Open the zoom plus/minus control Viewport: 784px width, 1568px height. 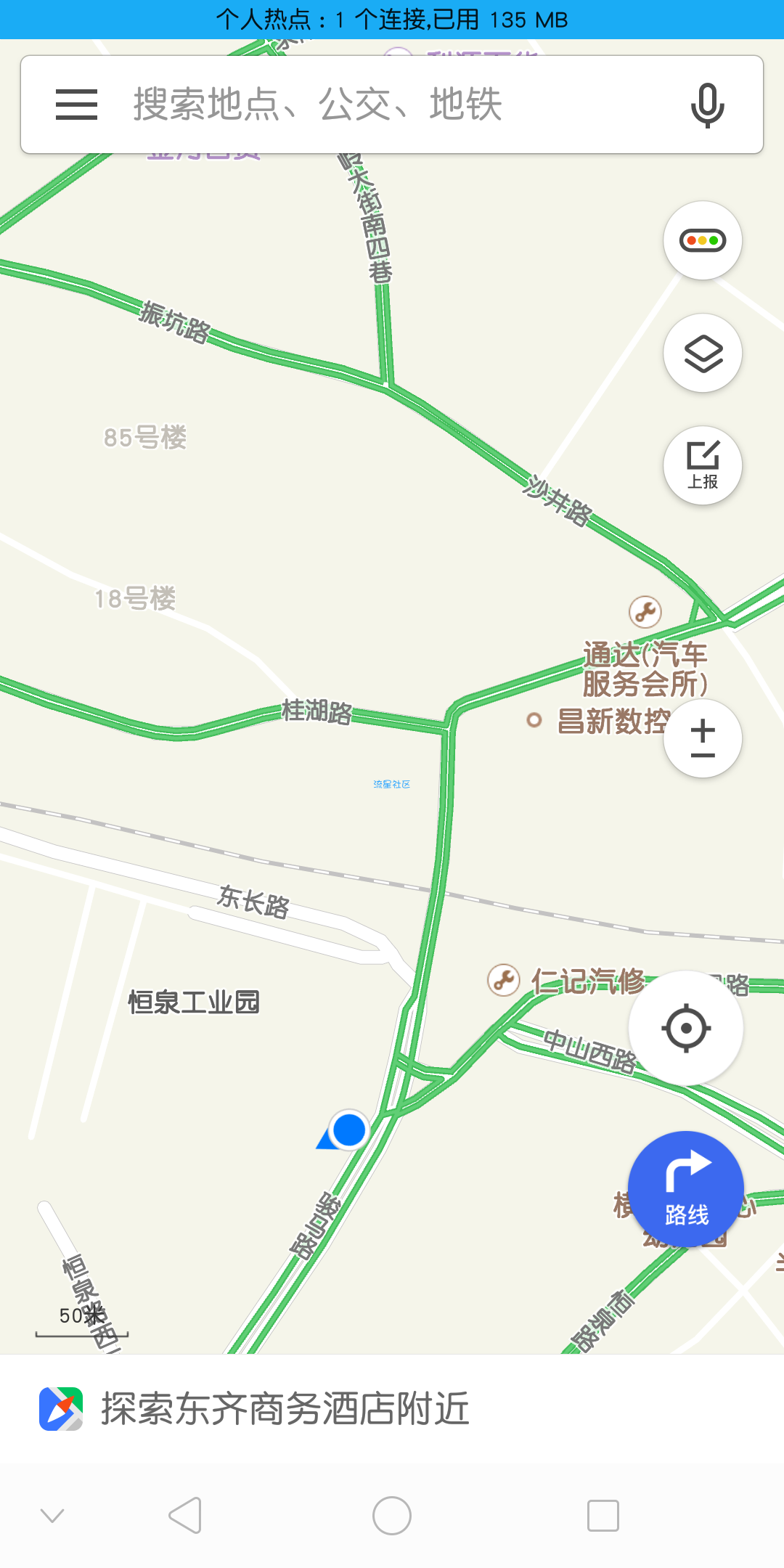coord(702,738)
